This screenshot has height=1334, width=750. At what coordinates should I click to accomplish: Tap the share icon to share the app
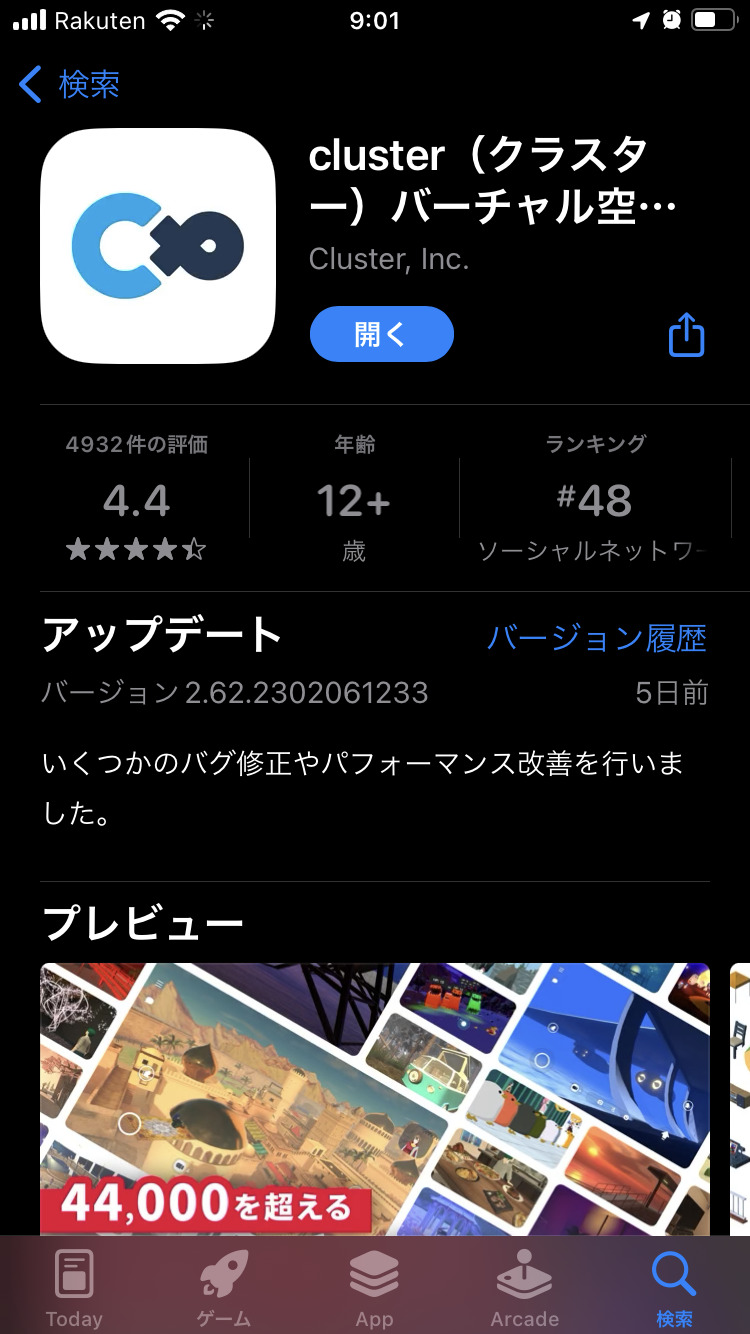[x=685, y=334]
